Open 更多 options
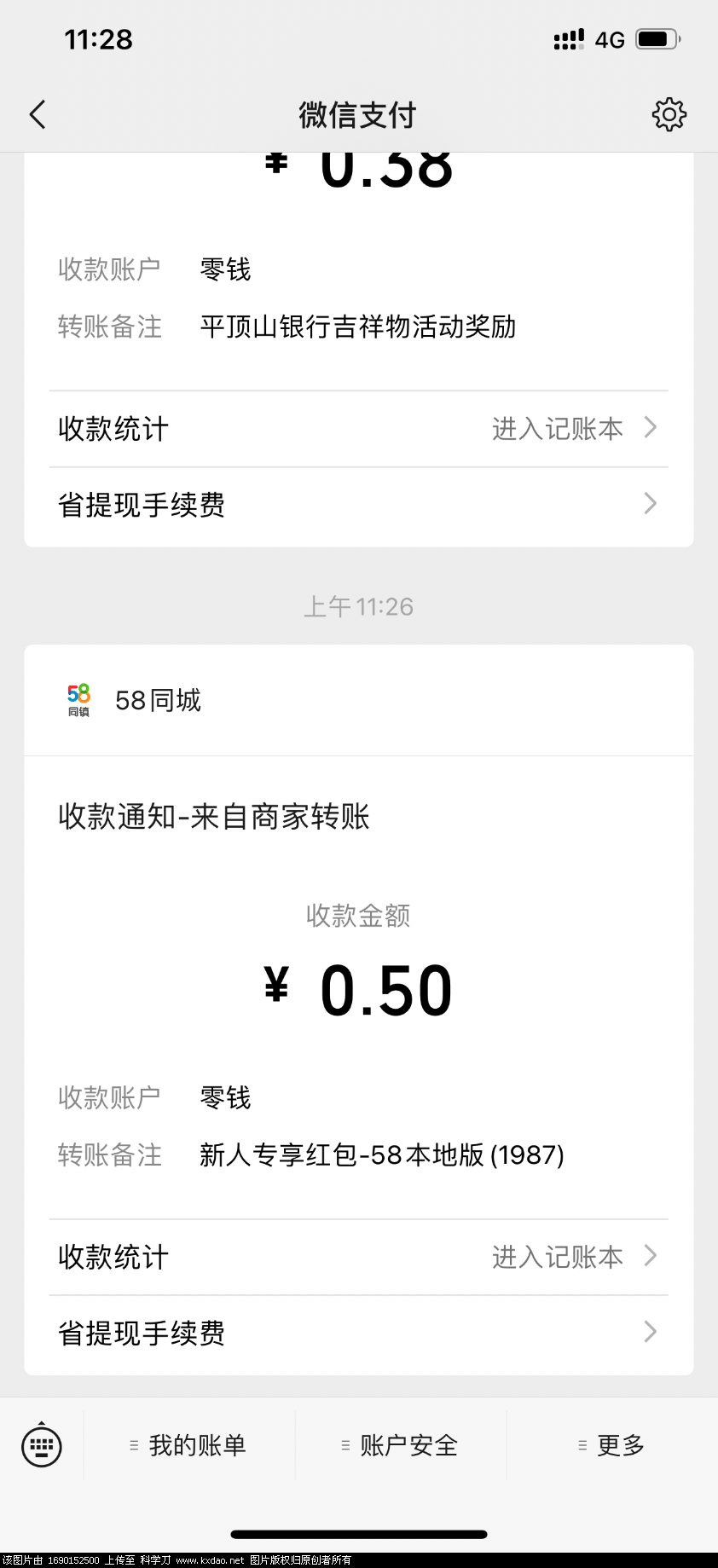Screen dimensions: 718x1568 coord(617,1444)
